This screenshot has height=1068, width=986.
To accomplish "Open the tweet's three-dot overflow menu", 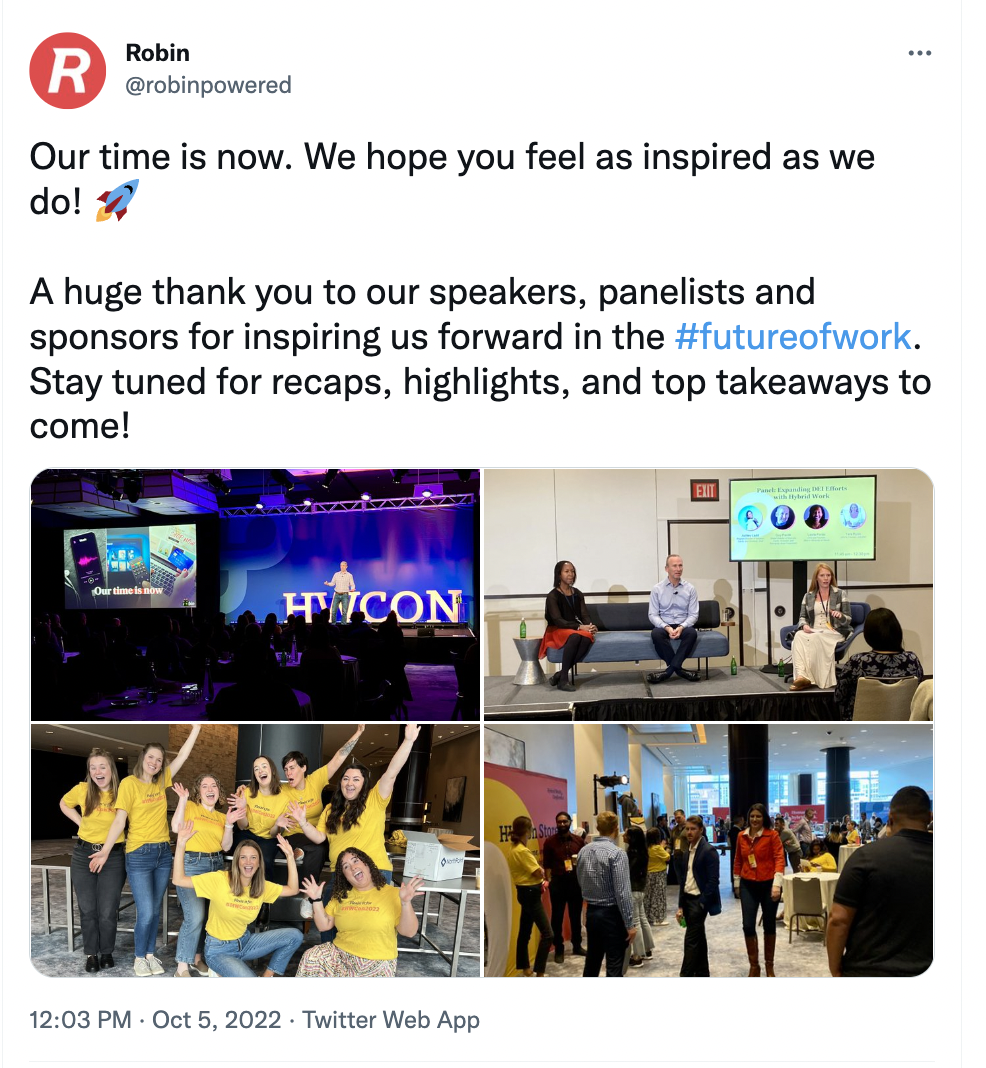I will coord(919,53).
